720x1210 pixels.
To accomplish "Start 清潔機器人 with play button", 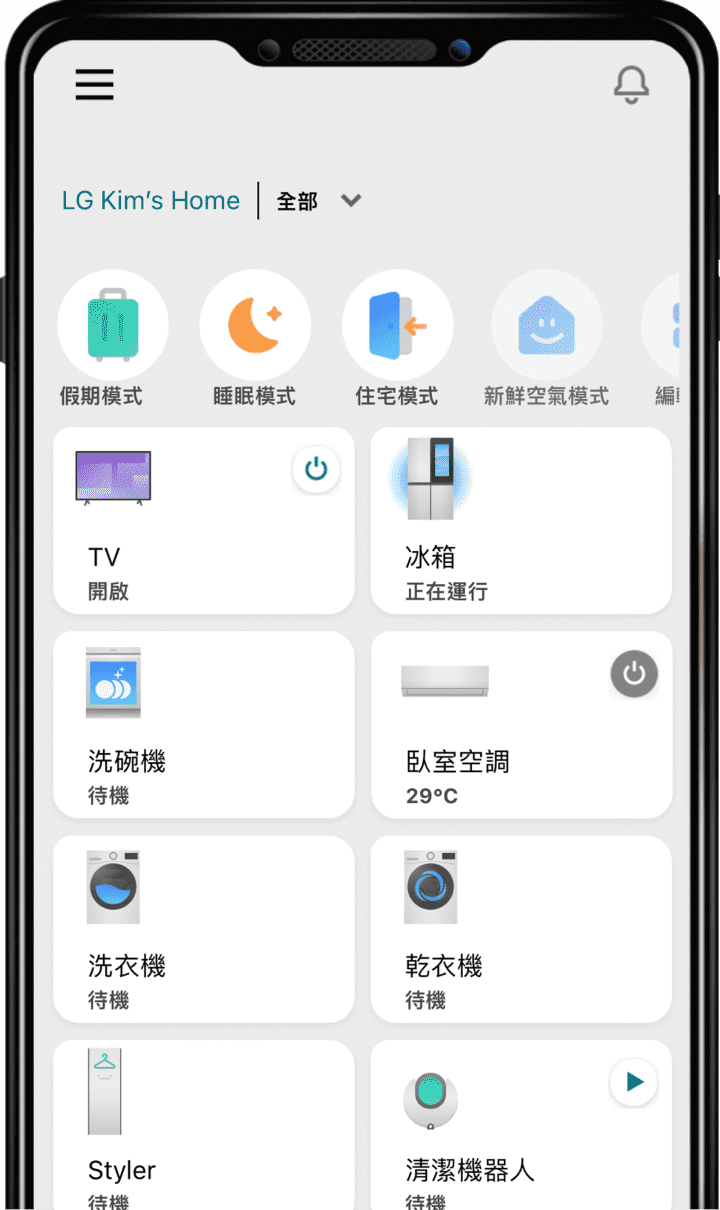I will pos(633,1081).
